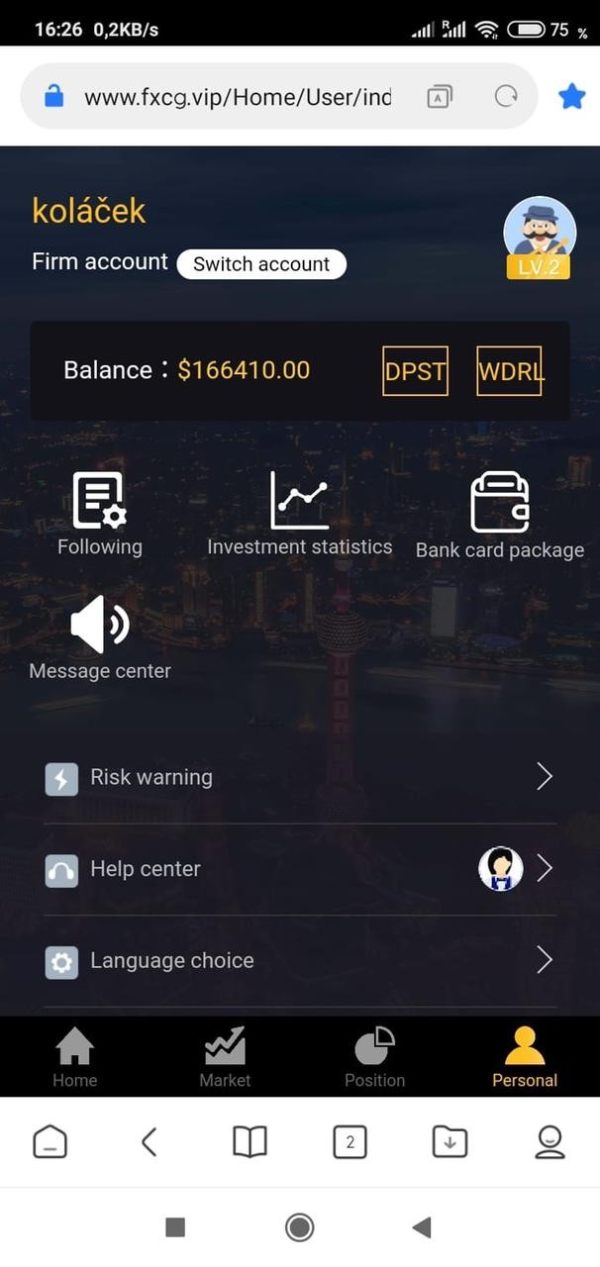Open the Message center
Viewport: 600px width, 1267px height.
point(99,637)
